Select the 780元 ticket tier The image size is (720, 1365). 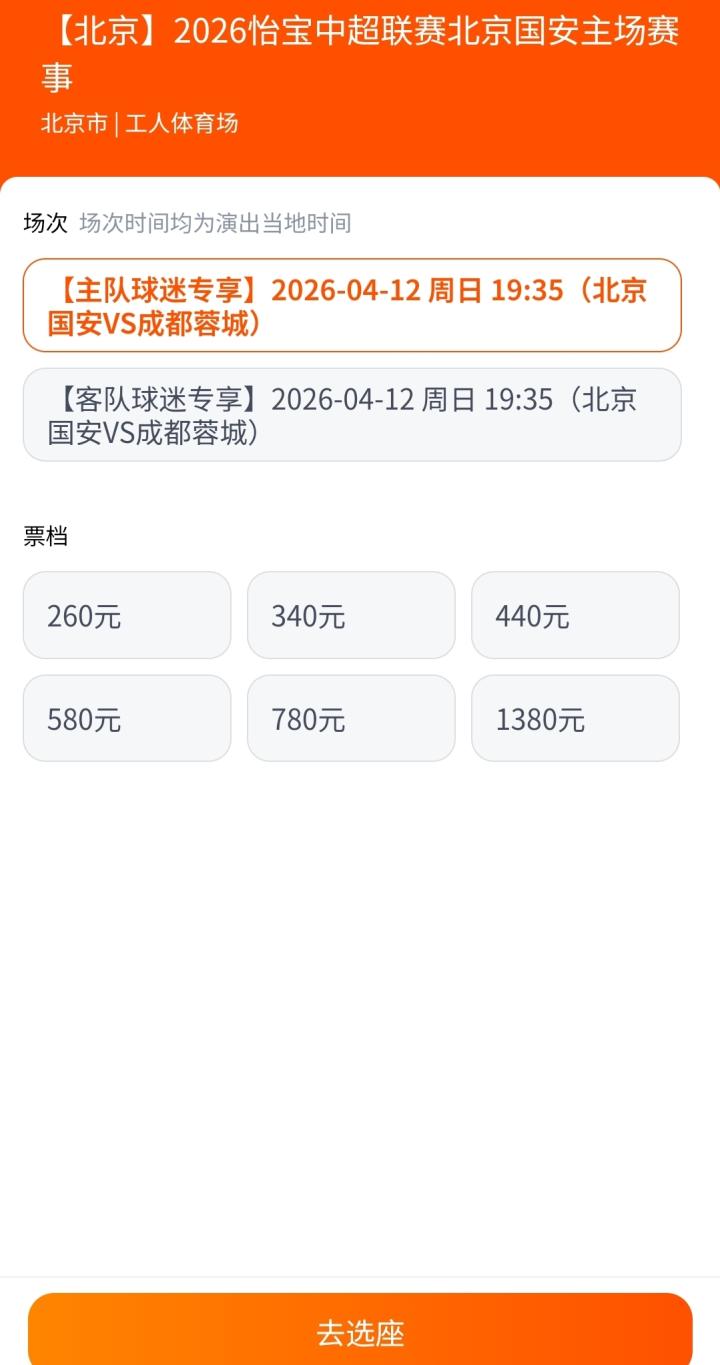click(x=351, y=718)
